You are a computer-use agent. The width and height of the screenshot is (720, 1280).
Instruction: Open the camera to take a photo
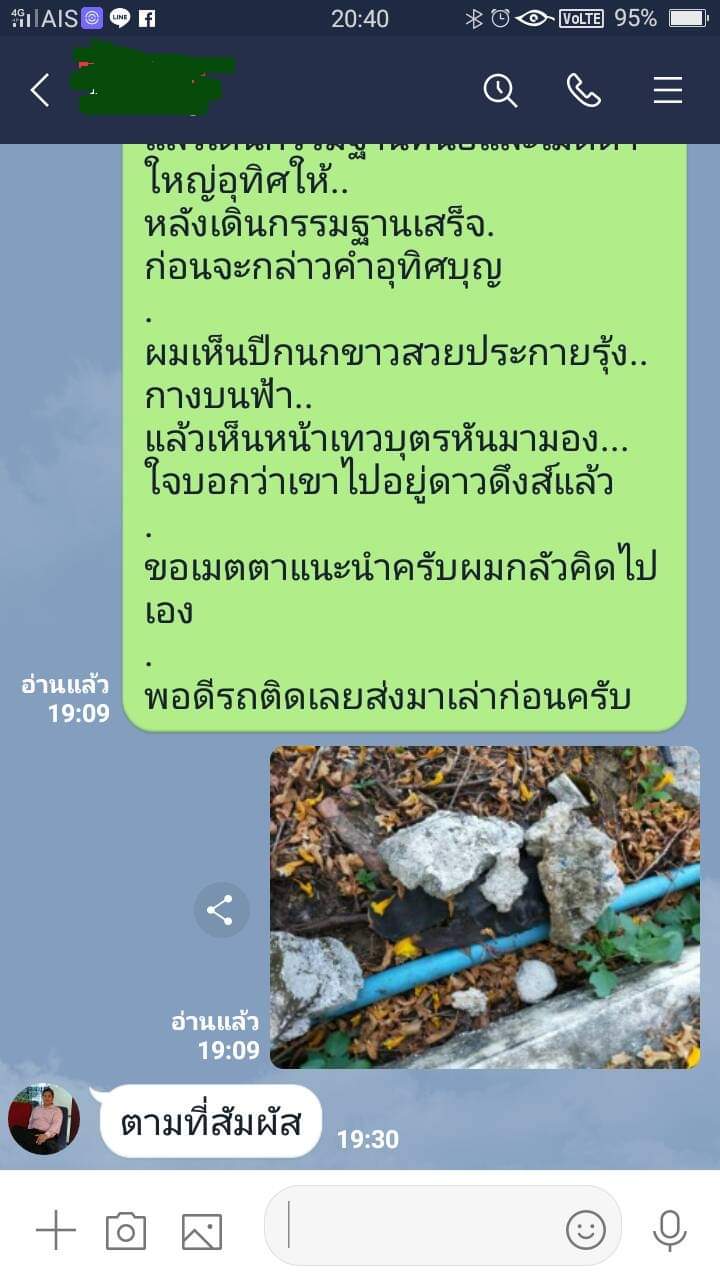pos(126,1230)
